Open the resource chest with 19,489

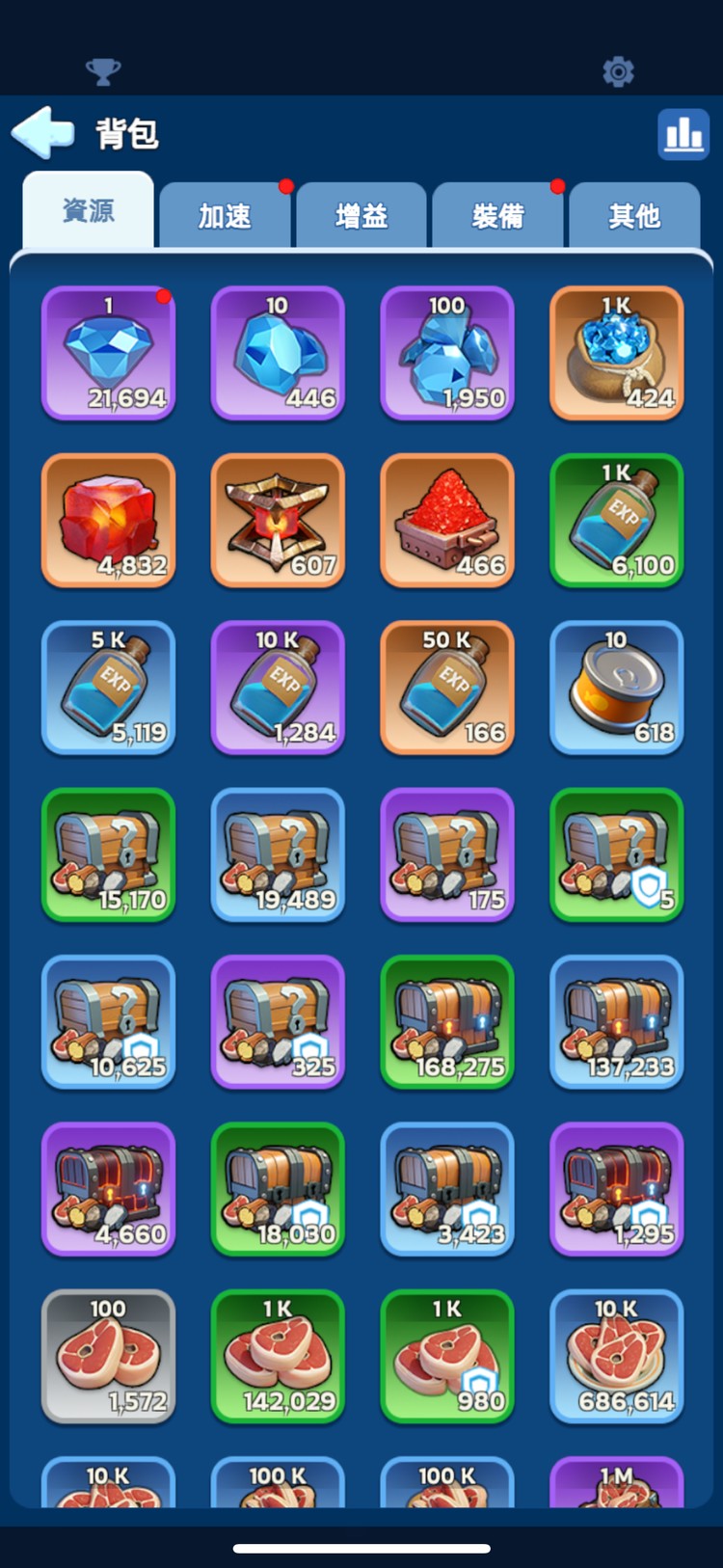(x=278, y=854)
